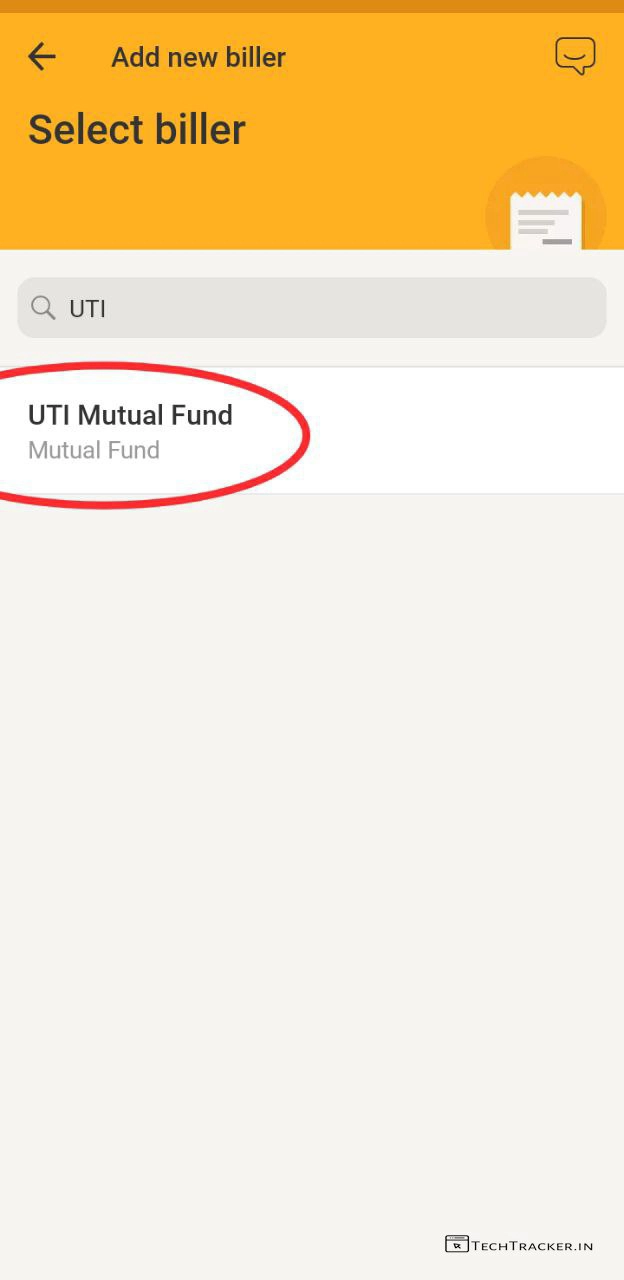The width and height of the screenshot is (624, 1280).
Task: Open the chat support icon
Action: pos(575,56)
